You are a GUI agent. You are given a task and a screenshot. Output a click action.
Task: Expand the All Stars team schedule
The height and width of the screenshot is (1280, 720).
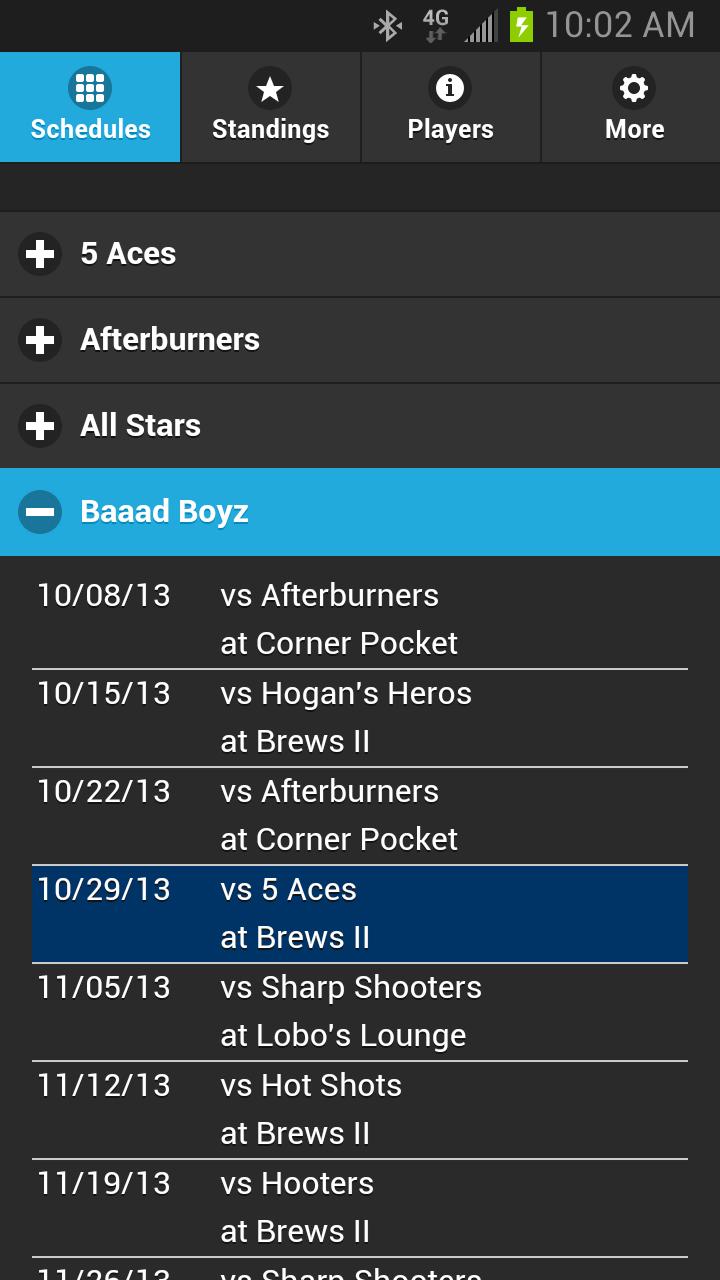[360, 426]
